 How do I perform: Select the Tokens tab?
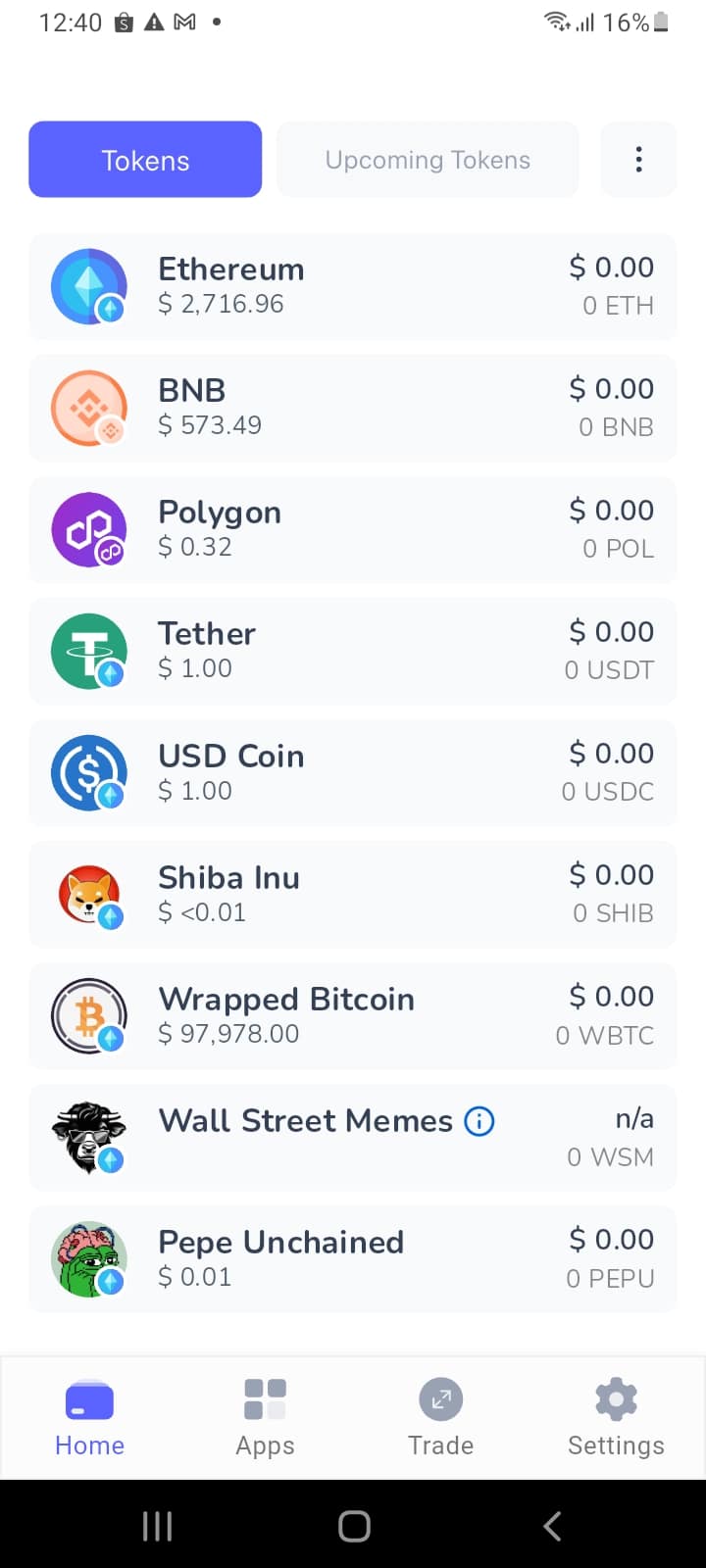tap(144, 159)
